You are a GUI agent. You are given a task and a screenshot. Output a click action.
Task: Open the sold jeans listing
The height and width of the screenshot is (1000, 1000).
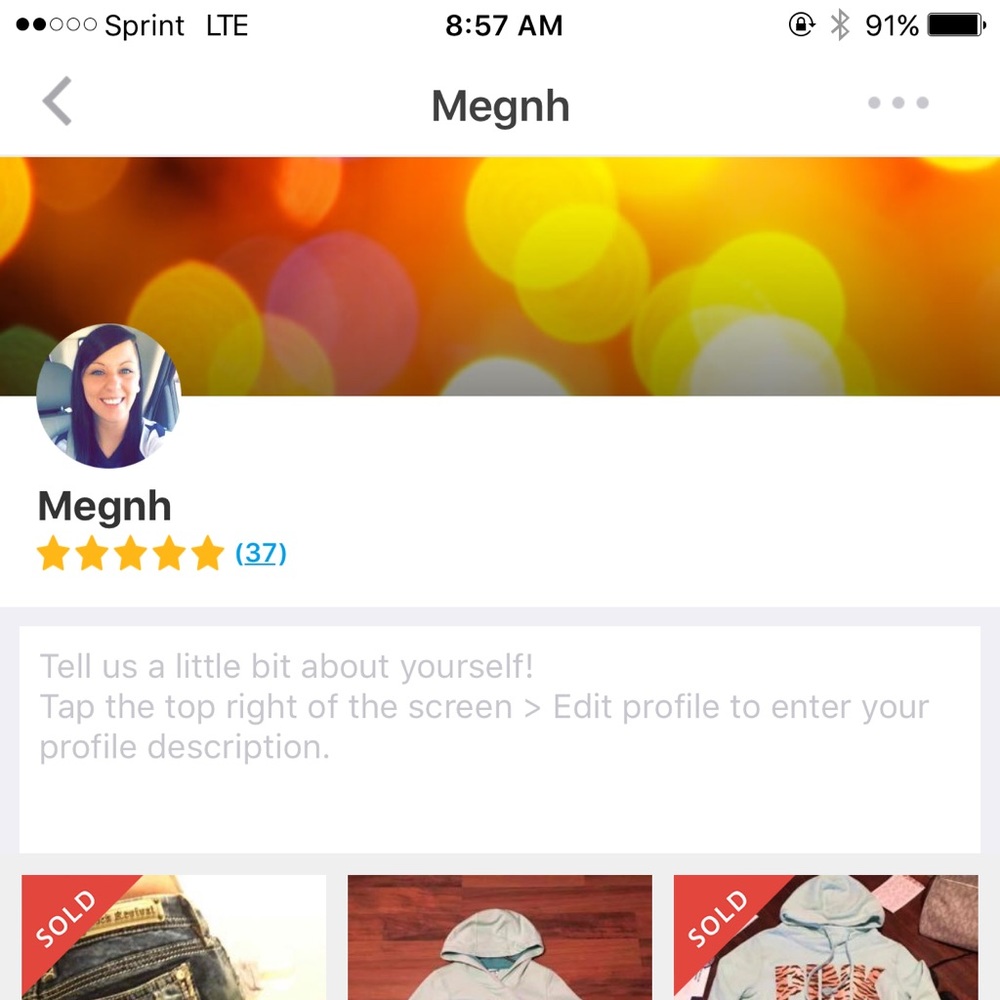[x=174, y=938]
